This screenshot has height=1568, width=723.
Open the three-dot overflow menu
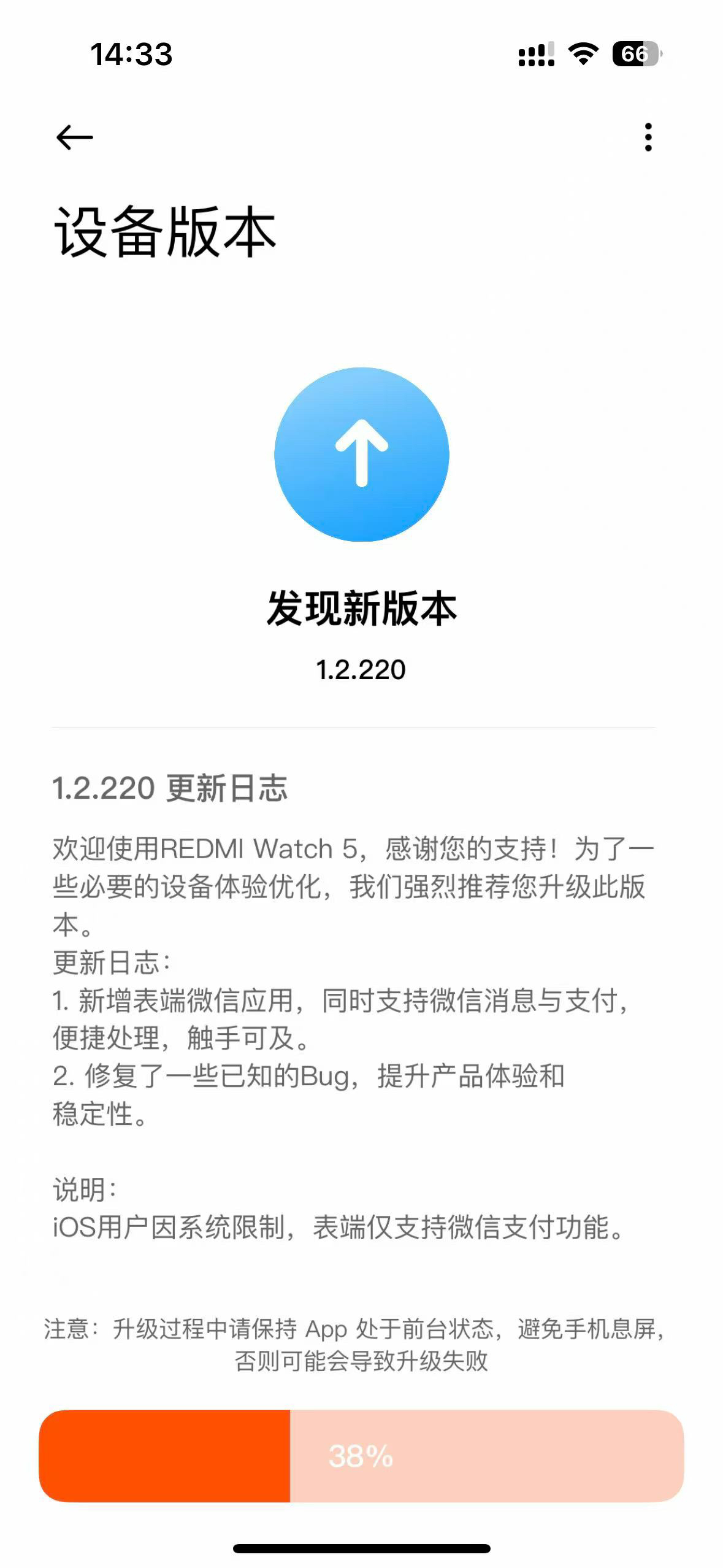(648, 137)
